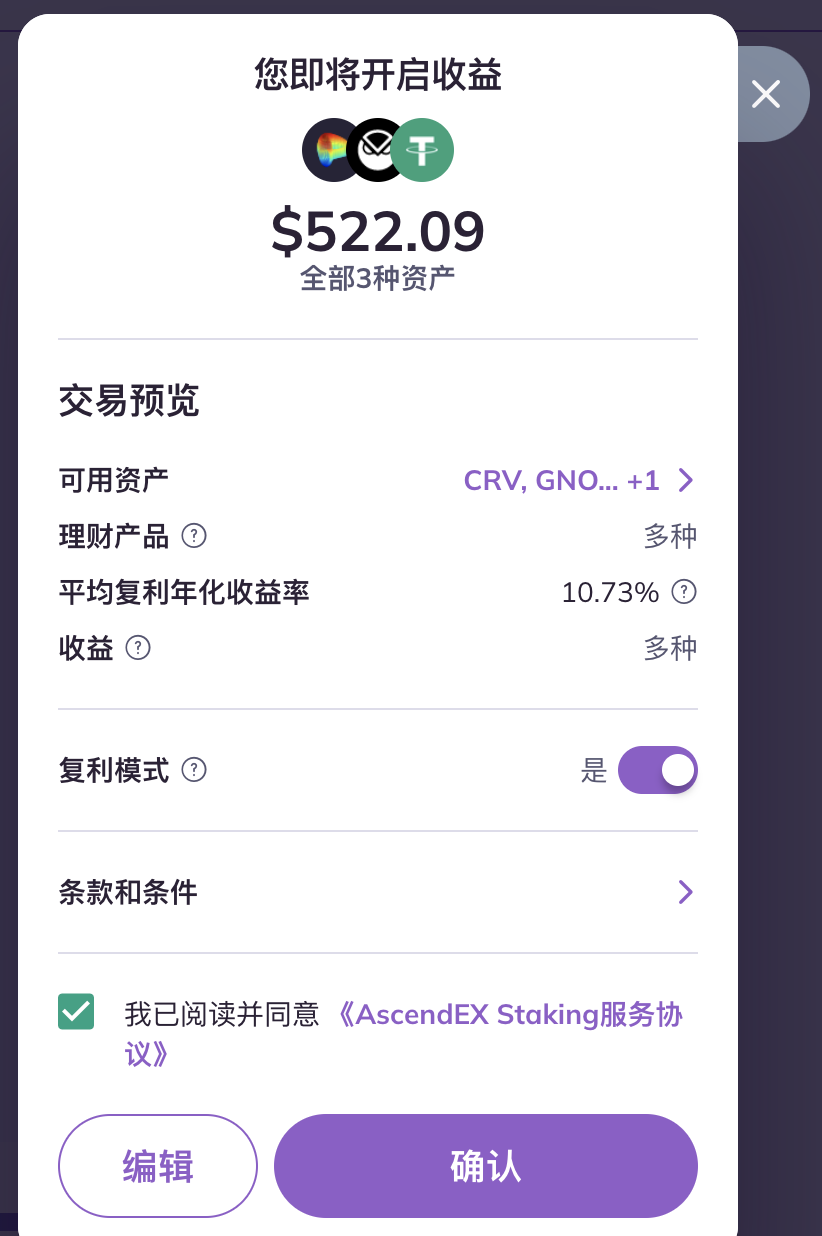Turn off the 复利模式 switch

click(x=657, y=770)
